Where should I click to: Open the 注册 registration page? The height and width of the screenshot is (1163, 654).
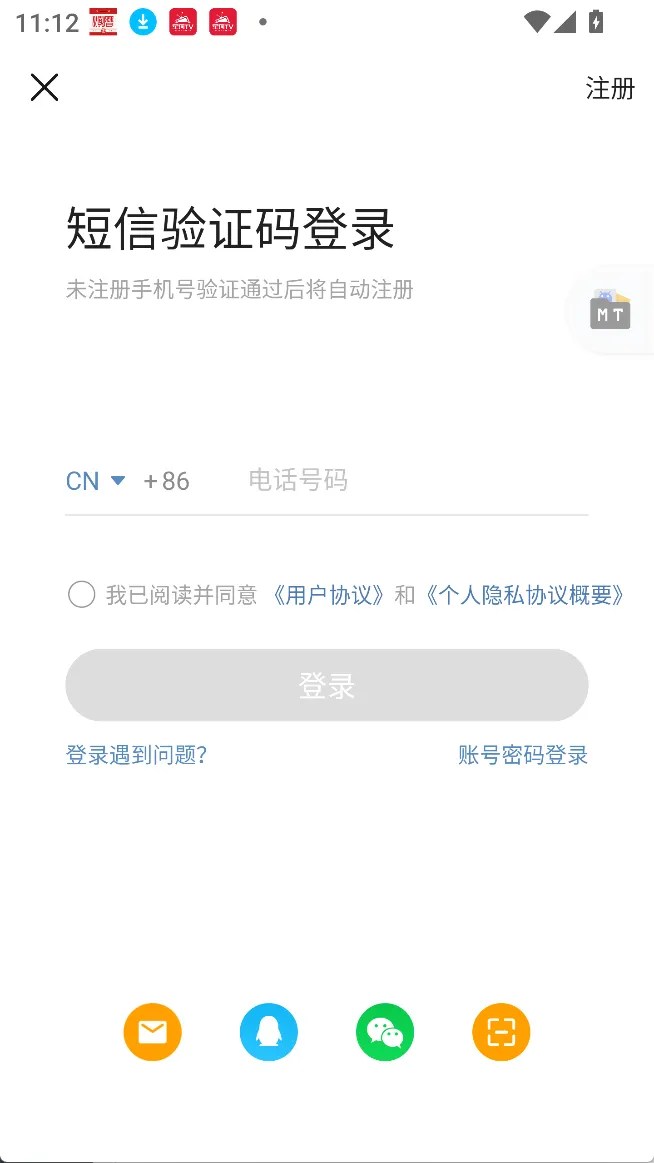[610, 88]
